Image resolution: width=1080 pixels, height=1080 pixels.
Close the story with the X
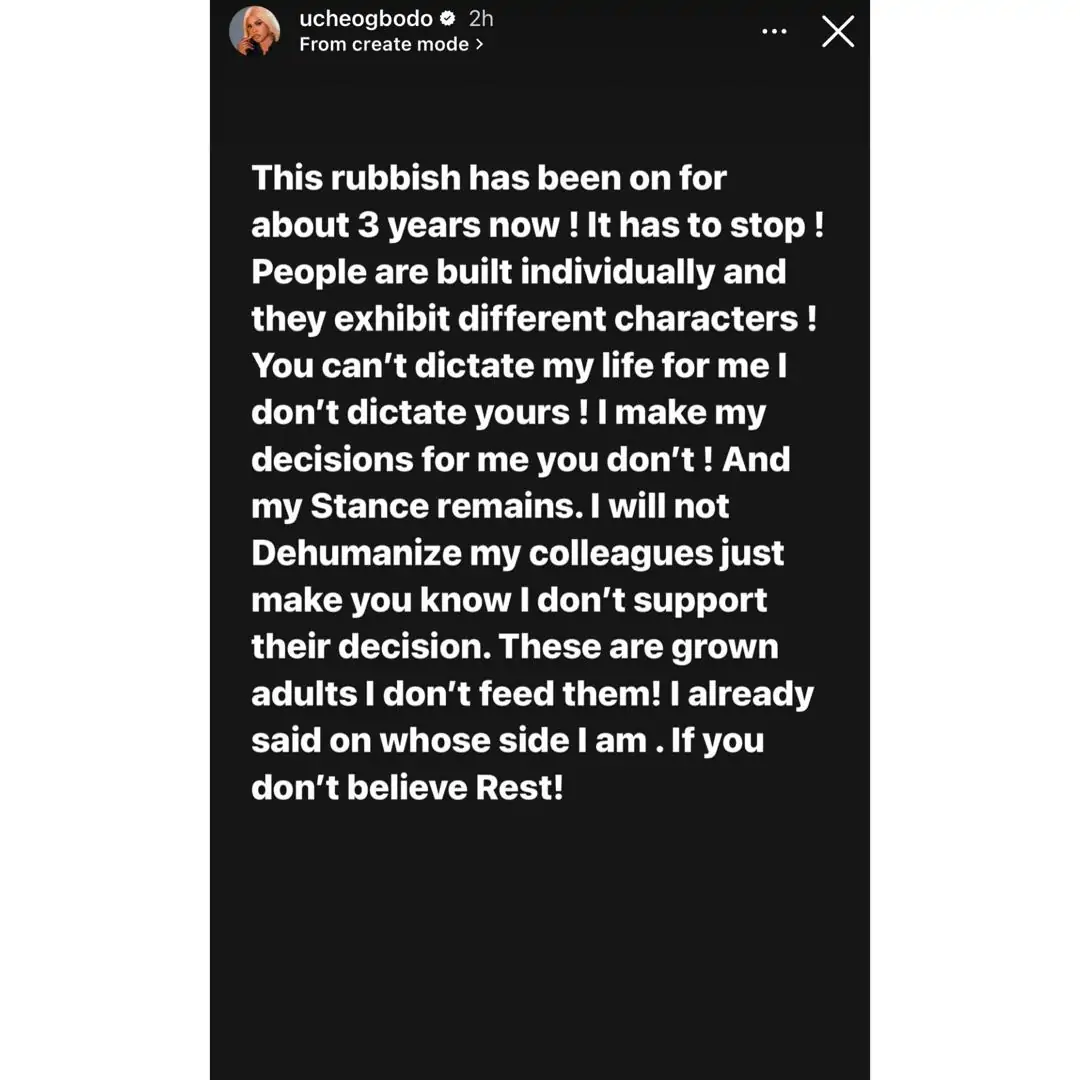point(837,32)
